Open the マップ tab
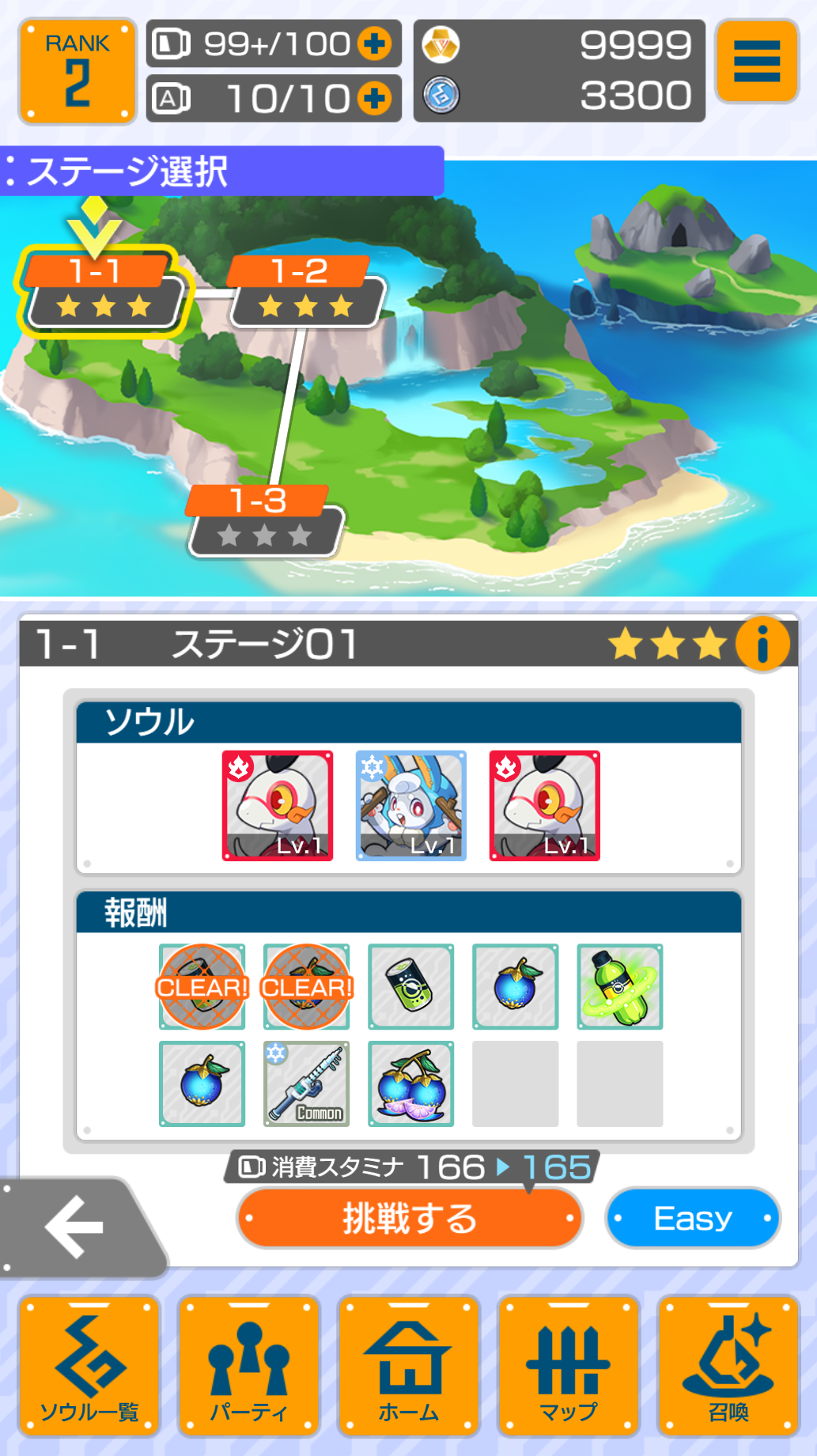Image resolution: width=817 pixels, height=1456 pixels. [x=569, y=1366]
